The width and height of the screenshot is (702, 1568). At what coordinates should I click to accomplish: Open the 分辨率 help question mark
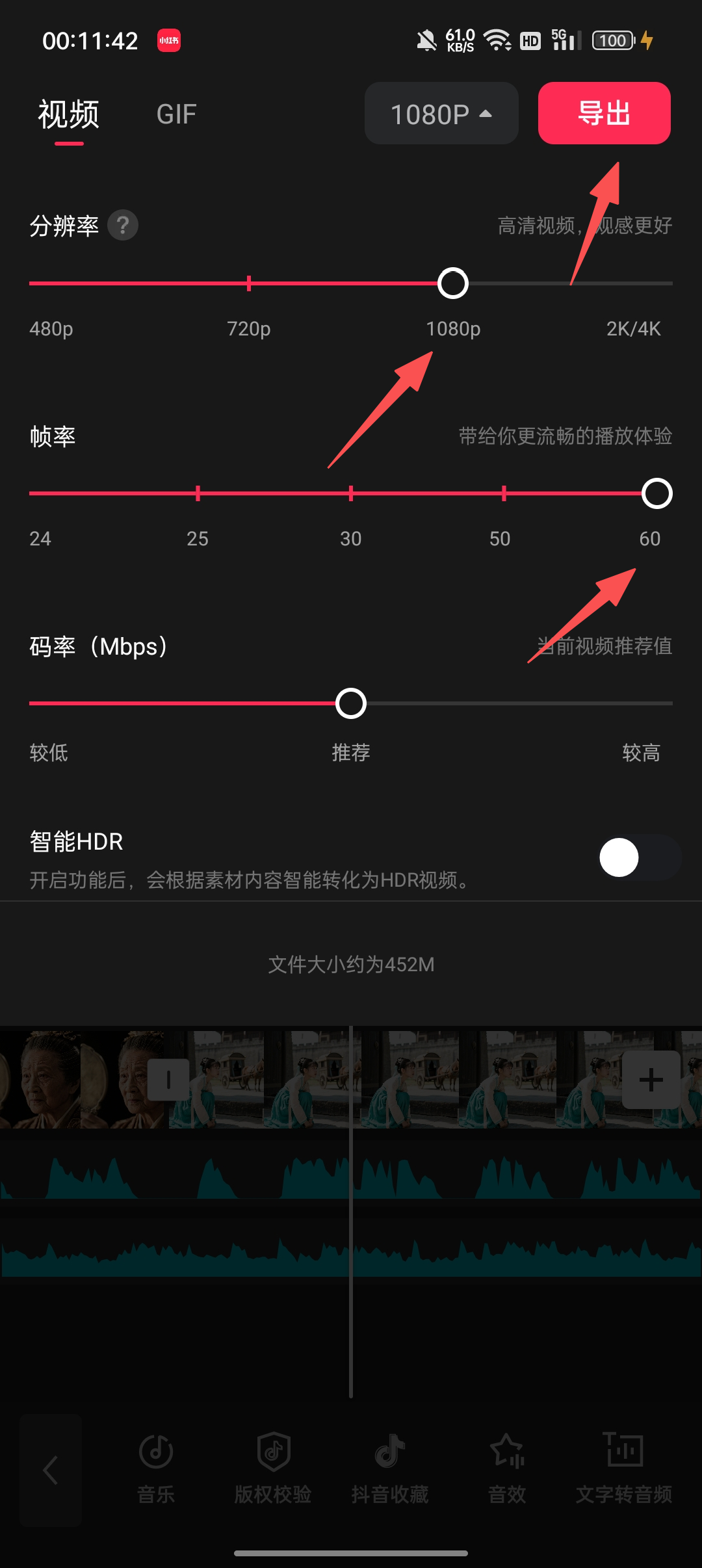[x=123, y=226]
